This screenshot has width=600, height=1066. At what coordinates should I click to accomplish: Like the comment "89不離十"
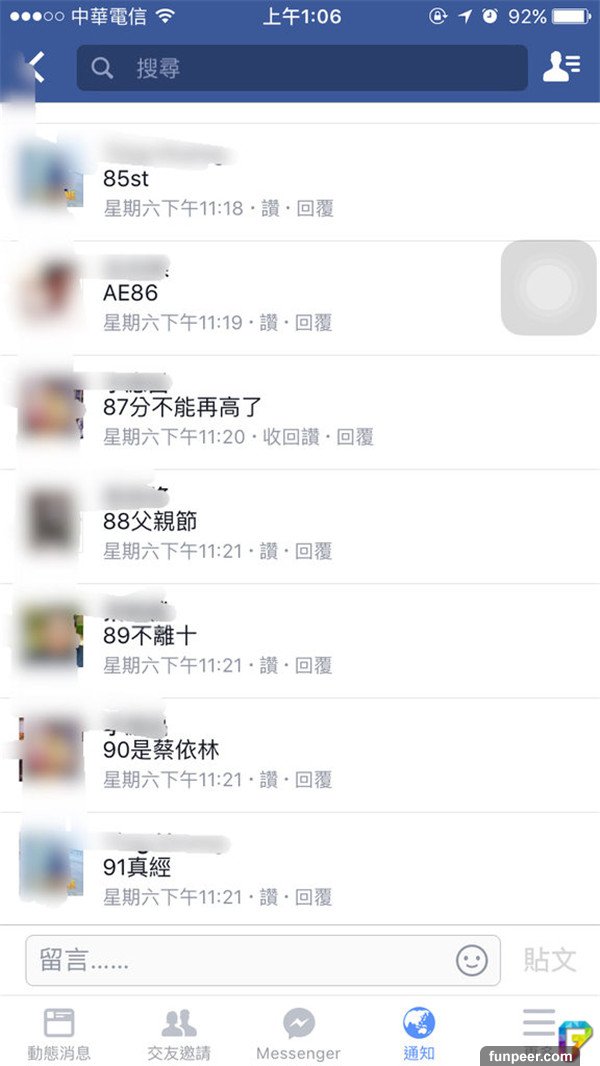[x=269, y=665]
